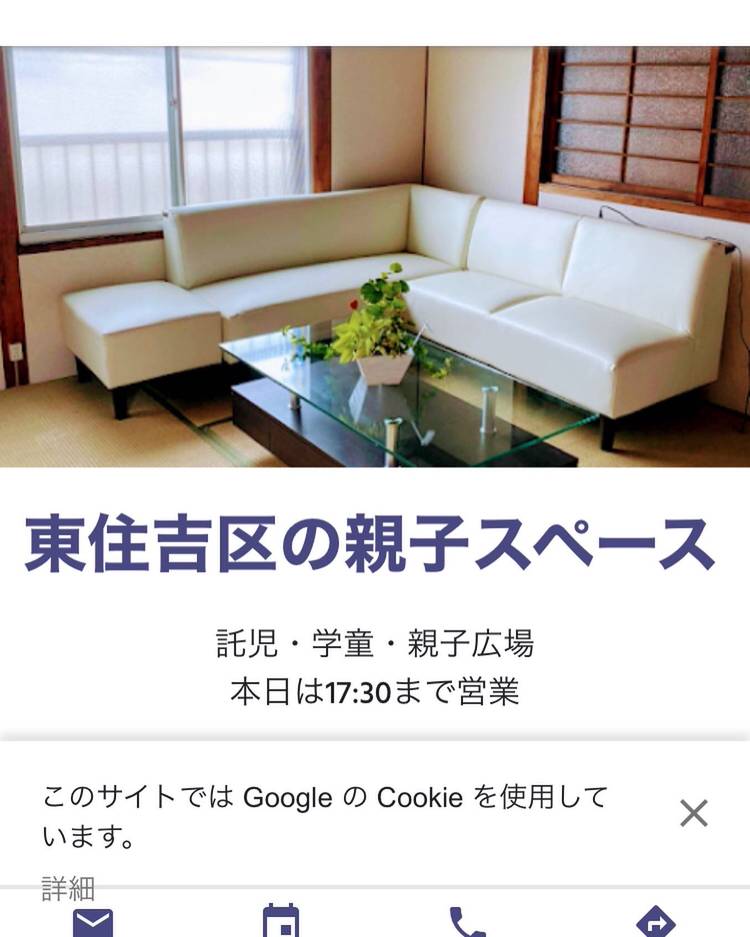Open the calendar booking icon
The width and height of the screenshot is (750, 937).
click(x=281, y=921)
